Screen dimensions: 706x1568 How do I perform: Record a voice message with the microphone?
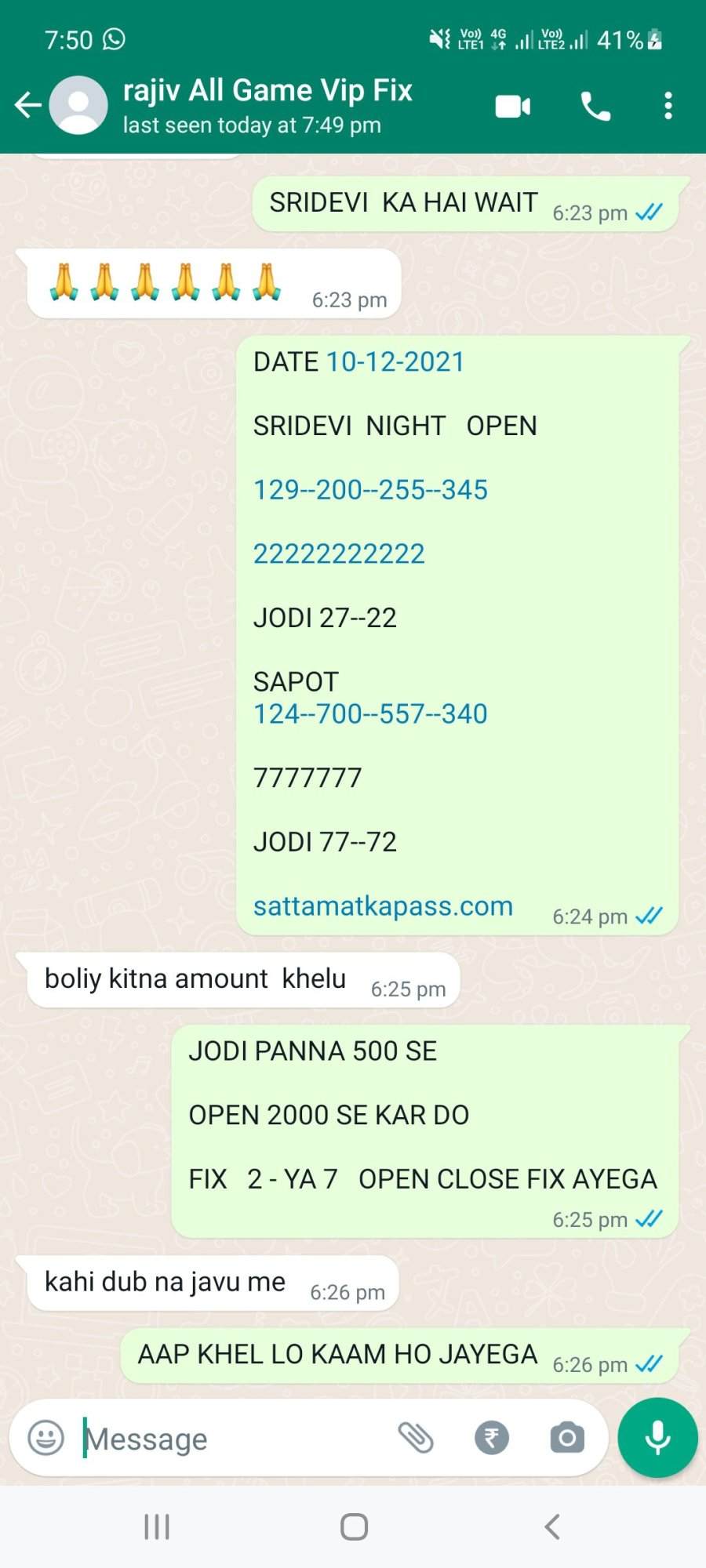[657, 1438]
